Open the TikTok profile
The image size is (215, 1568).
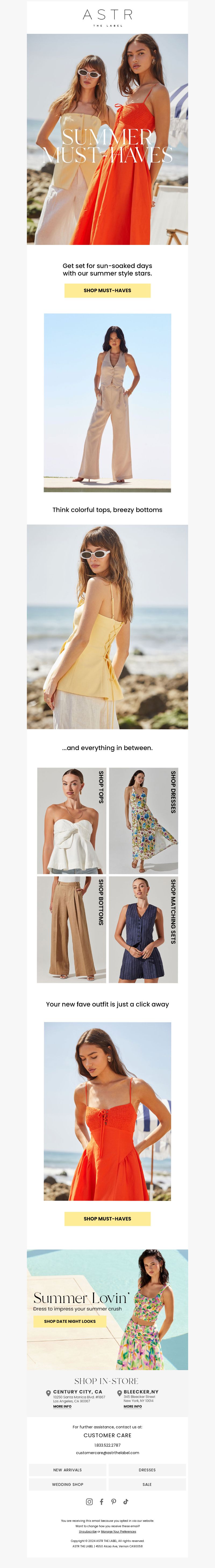click(x=126, y=1502)
